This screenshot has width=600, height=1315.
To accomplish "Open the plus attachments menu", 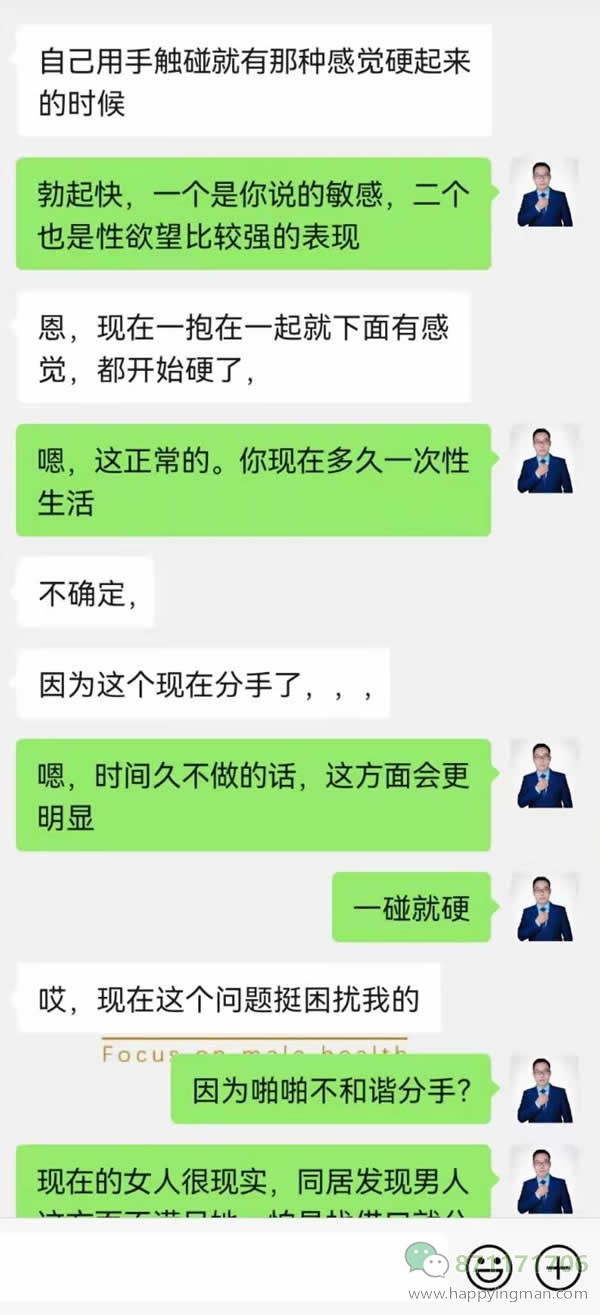I will (x=558, y=1267).
